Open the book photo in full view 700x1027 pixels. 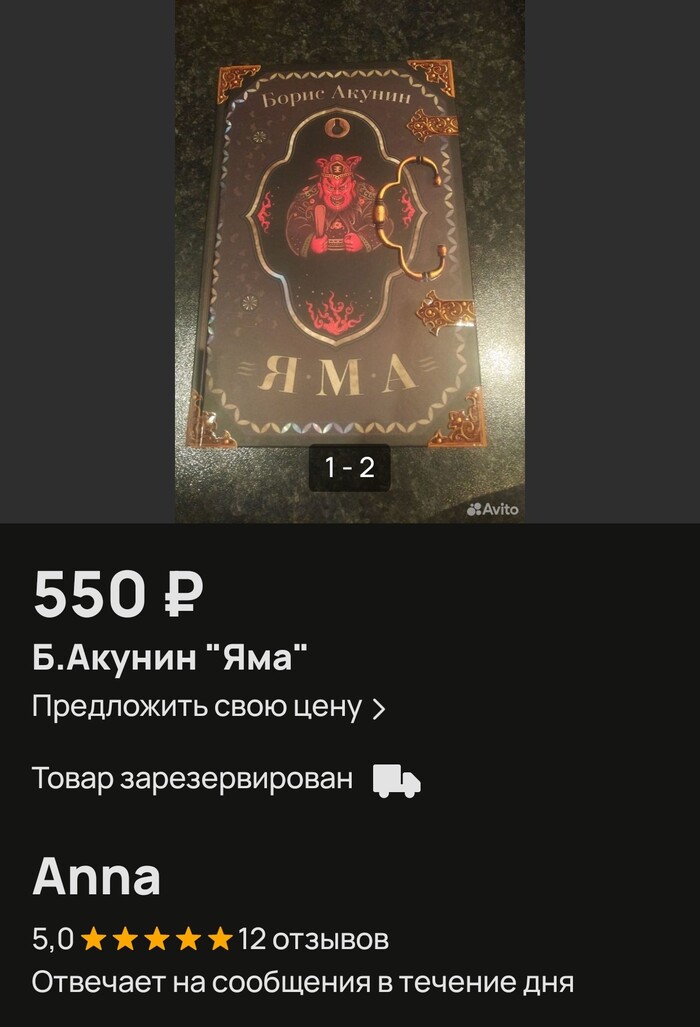(348, 260)
